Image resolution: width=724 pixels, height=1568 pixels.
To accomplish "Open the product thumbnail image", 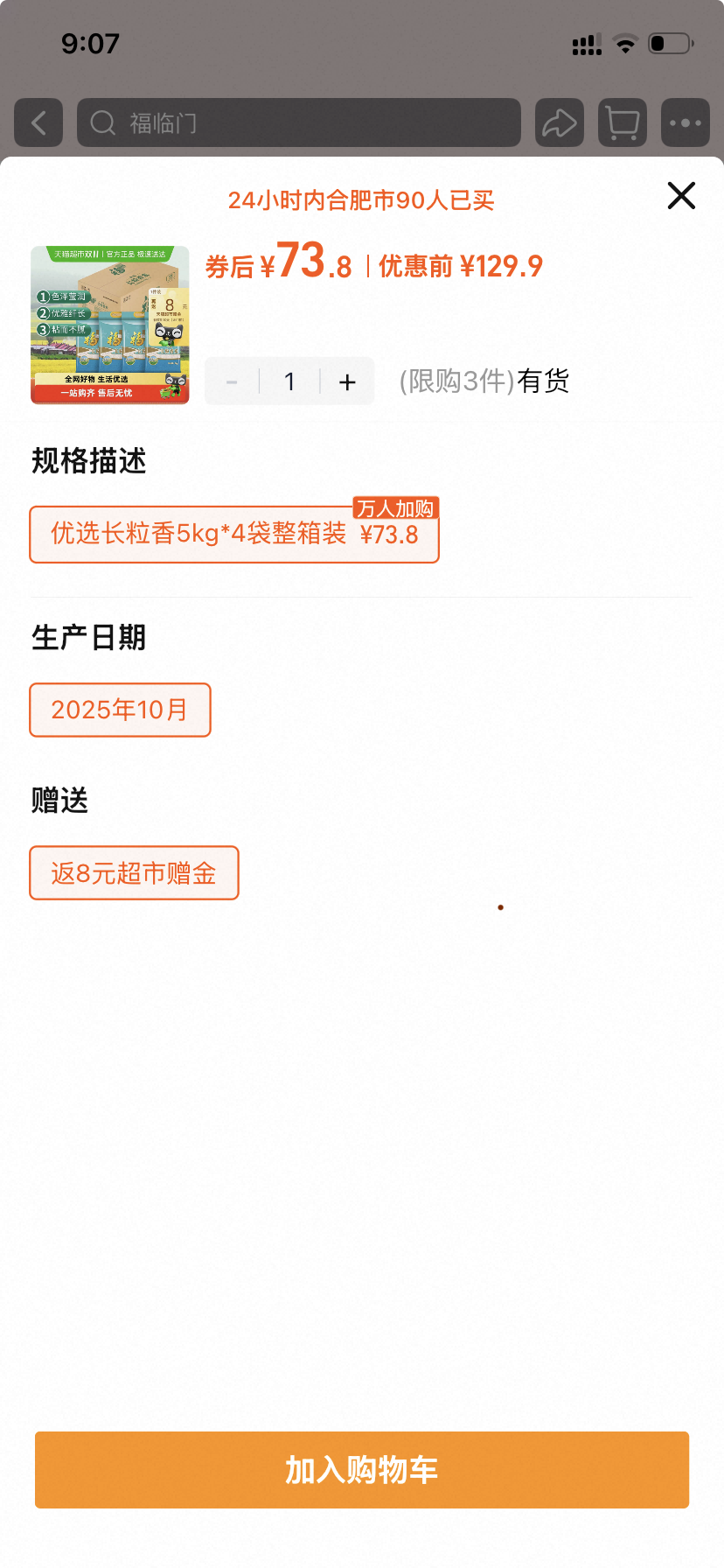I will click(x=109, y=325).
